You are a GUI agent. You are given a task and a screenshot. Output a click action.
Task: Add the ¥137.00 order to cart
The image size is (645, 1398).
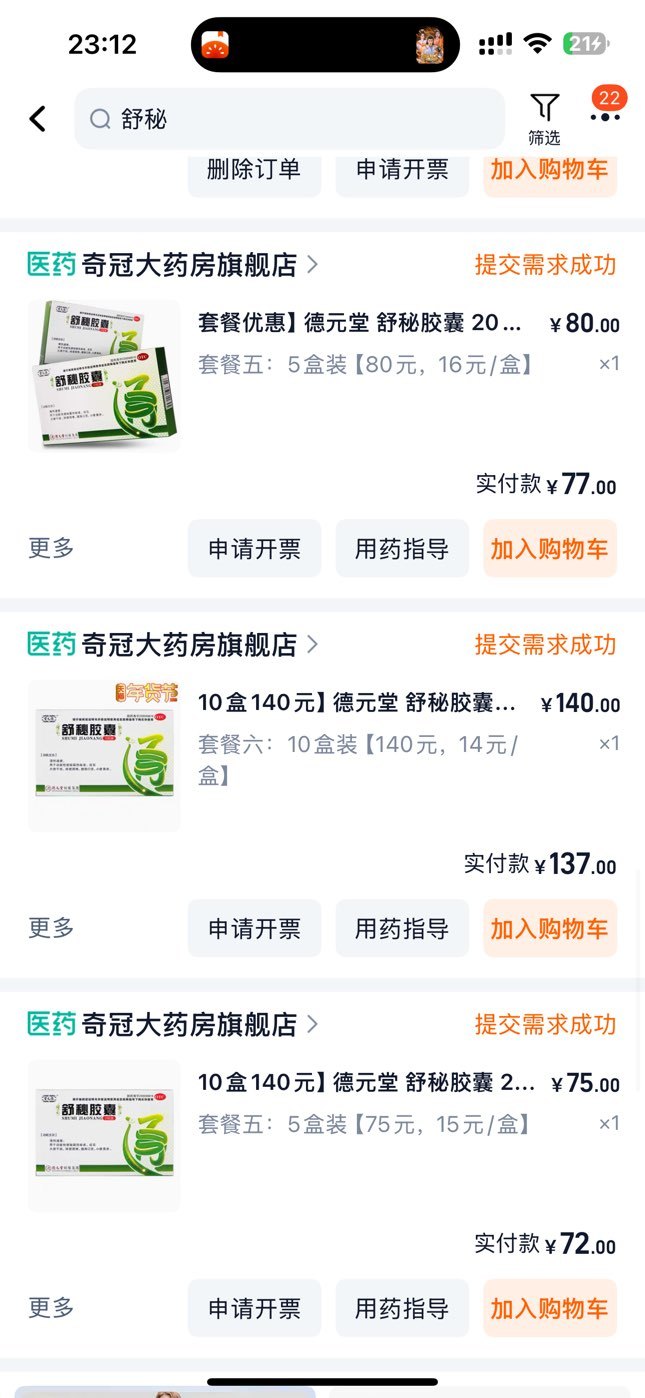pyautogui.click(x=550, y=928)
